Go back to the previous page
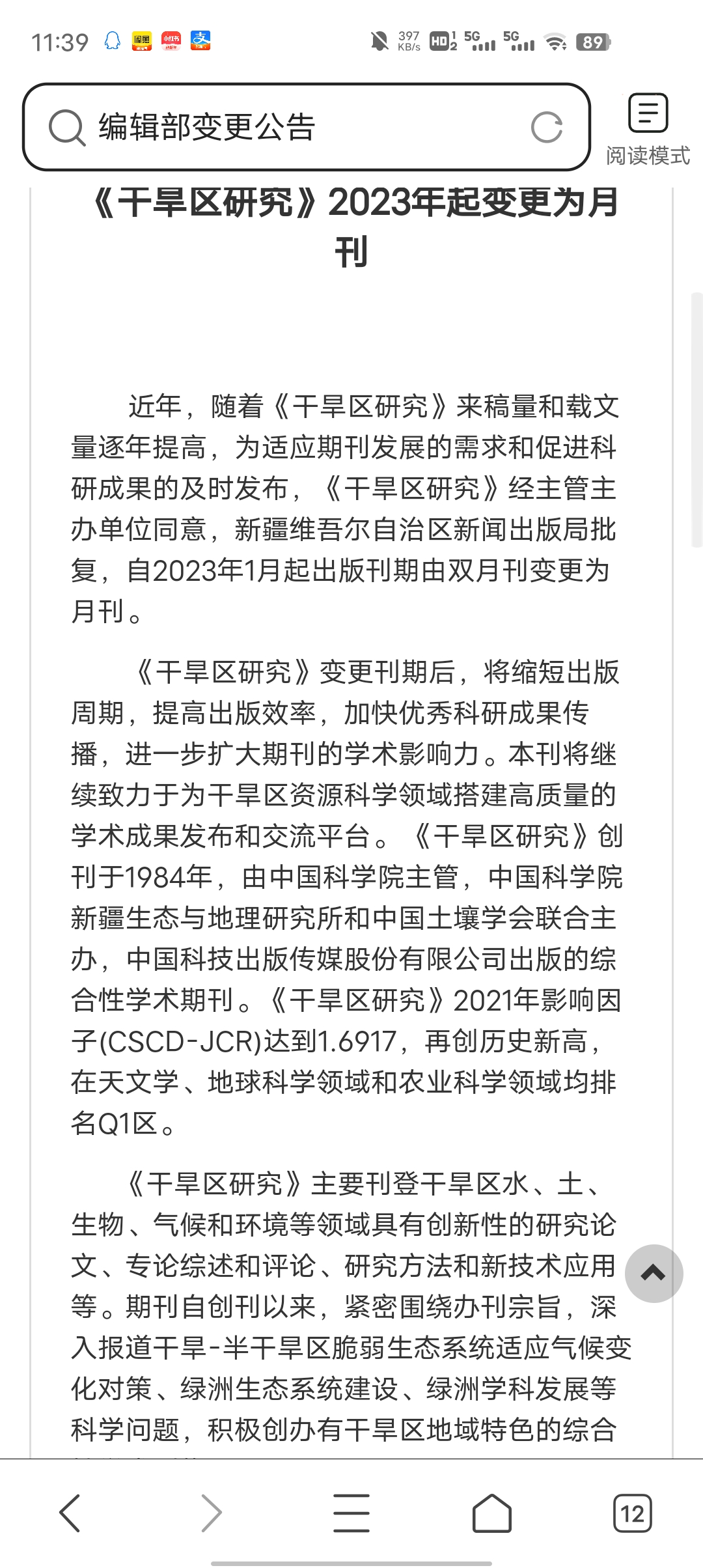 tap(70, 1513)
